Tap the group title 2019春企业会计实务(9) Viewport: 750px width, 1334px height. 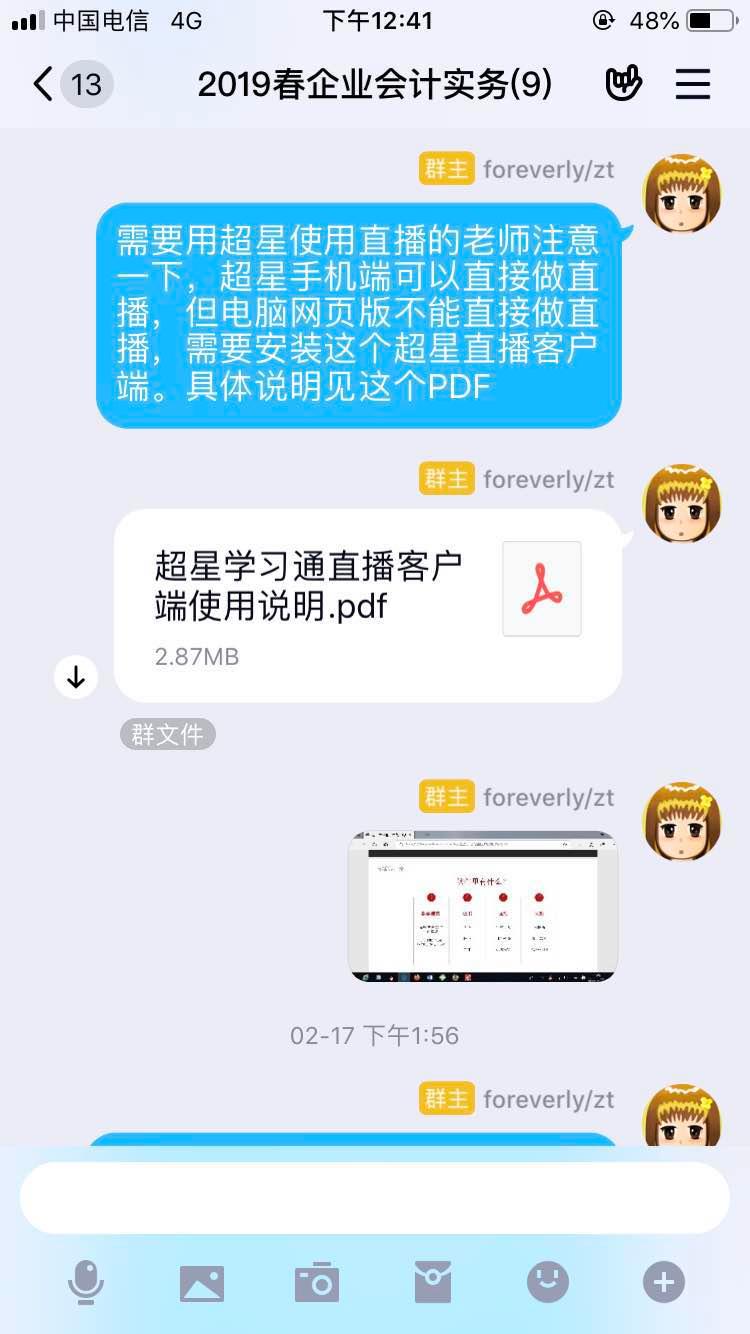click(x=375, y=84)
